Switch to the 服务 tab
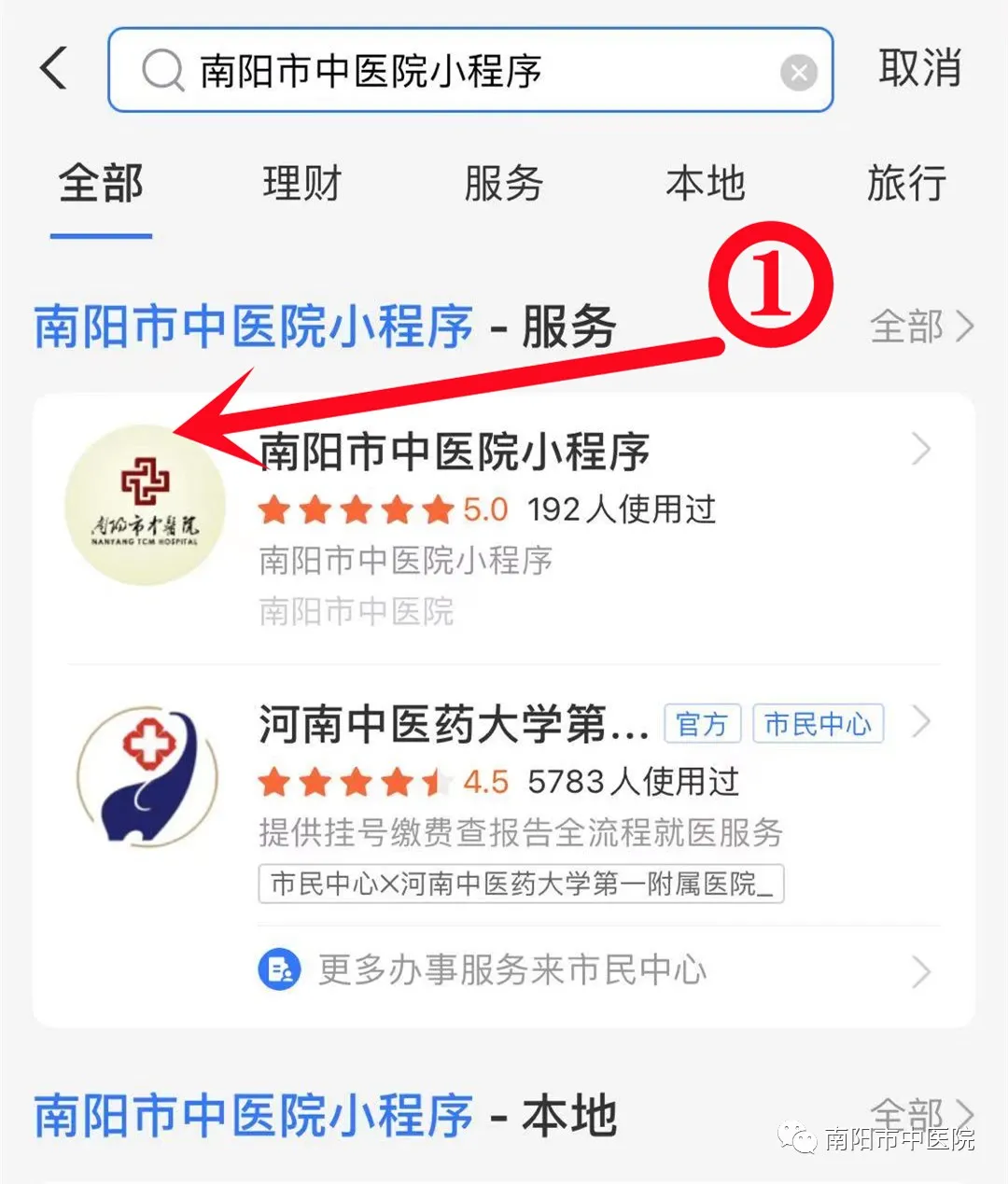 pos(504,183)
